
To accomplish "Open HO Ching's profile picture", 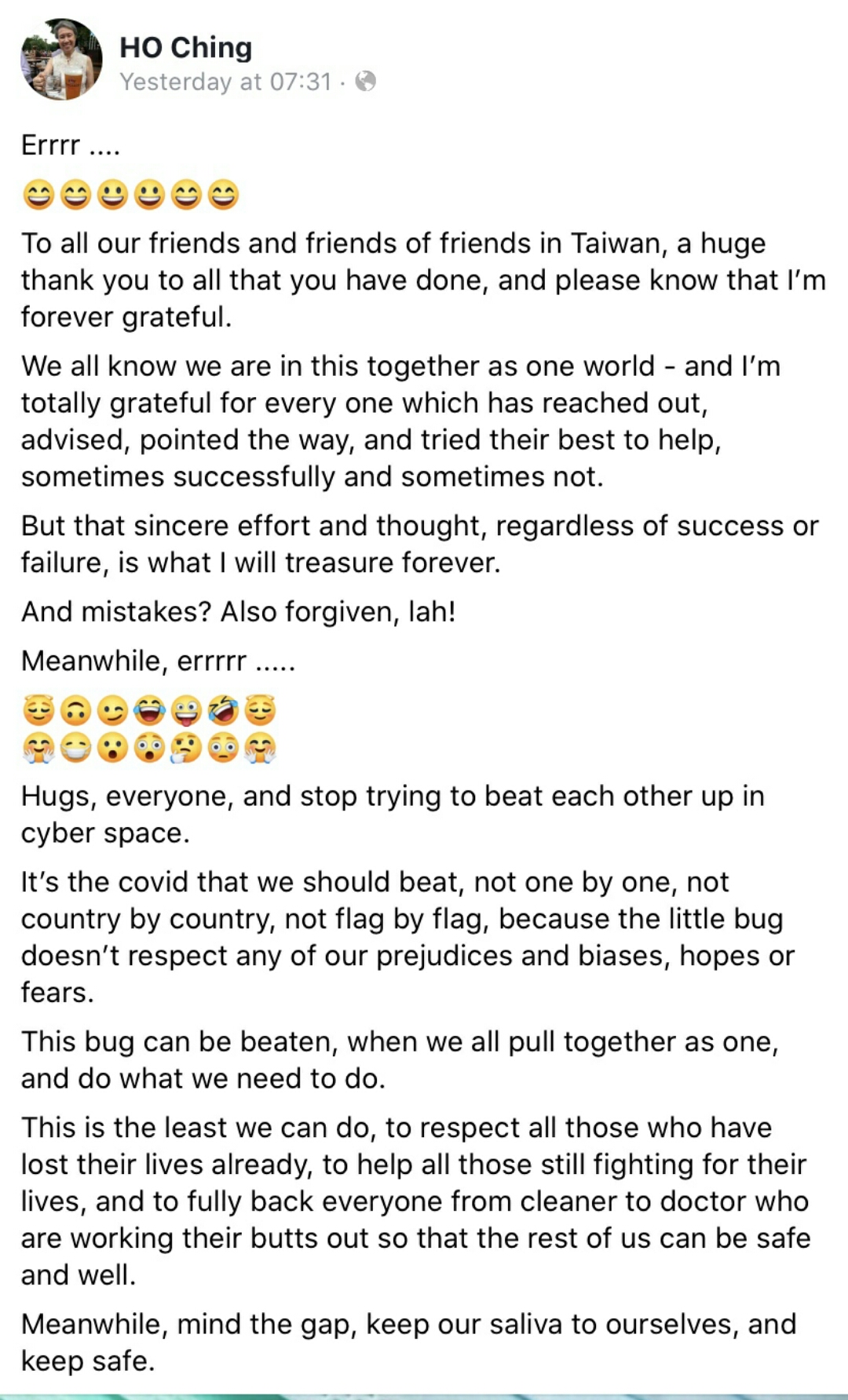I will click(61, 60).
